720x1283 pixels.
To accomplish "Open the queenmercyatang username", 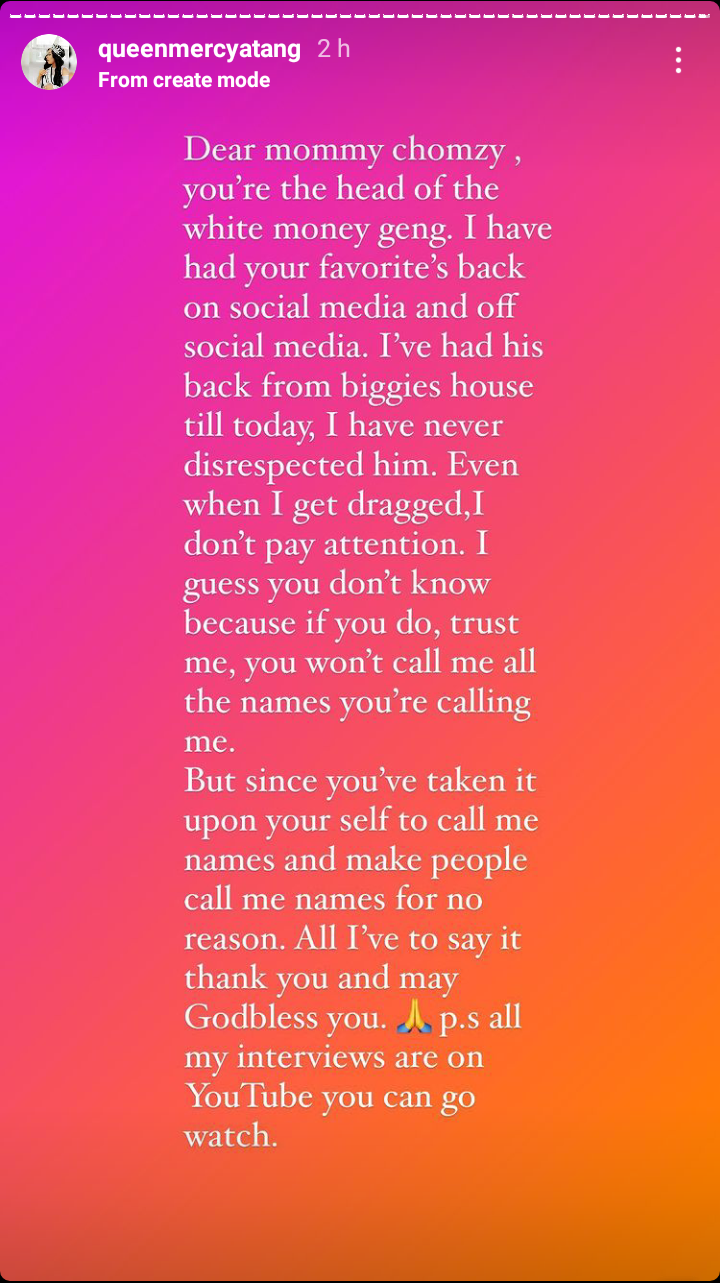I will coord(202,49).
